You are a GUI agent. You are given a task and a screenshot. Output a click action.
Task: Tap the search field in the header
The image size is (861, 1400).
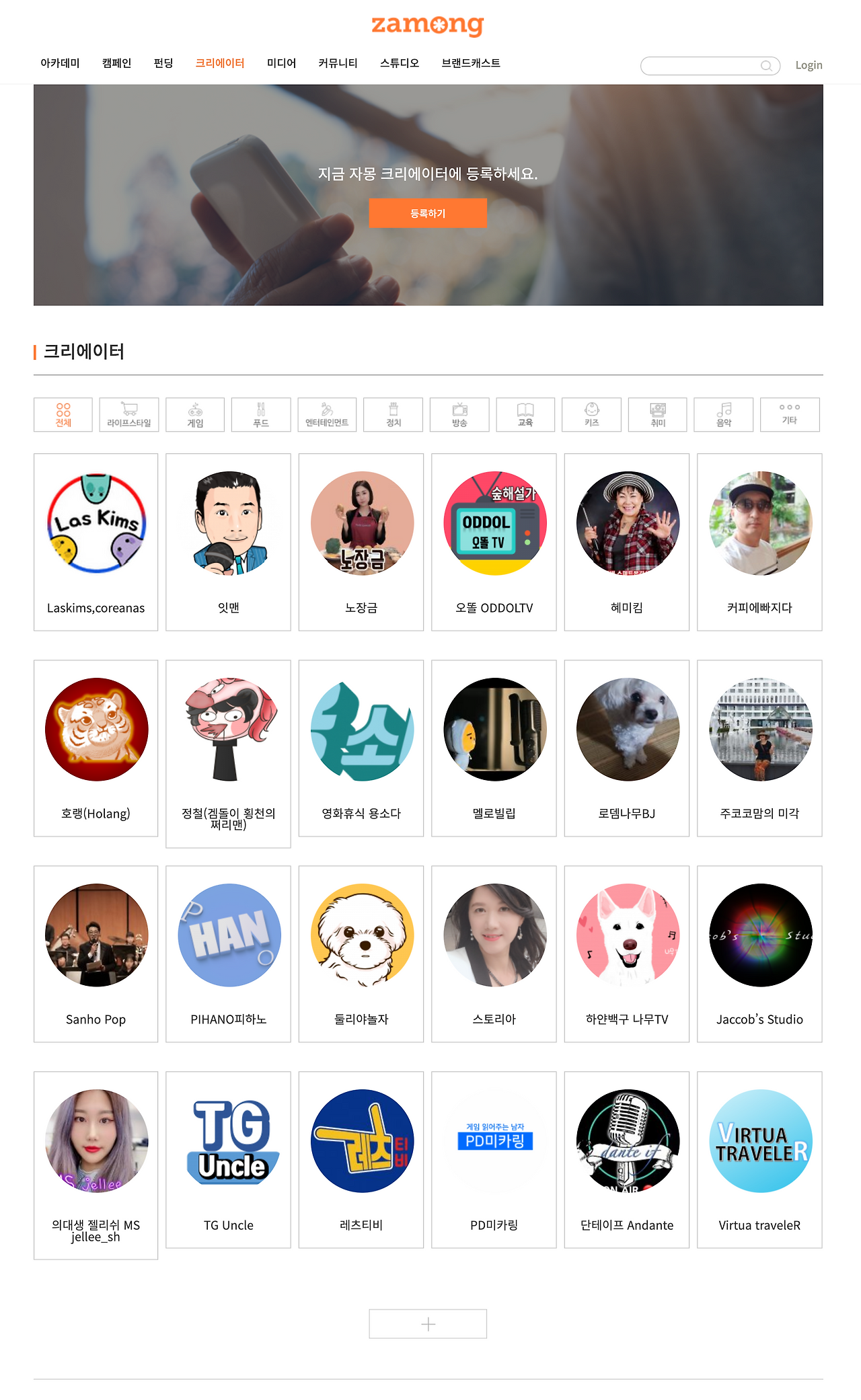pos(710,65)
